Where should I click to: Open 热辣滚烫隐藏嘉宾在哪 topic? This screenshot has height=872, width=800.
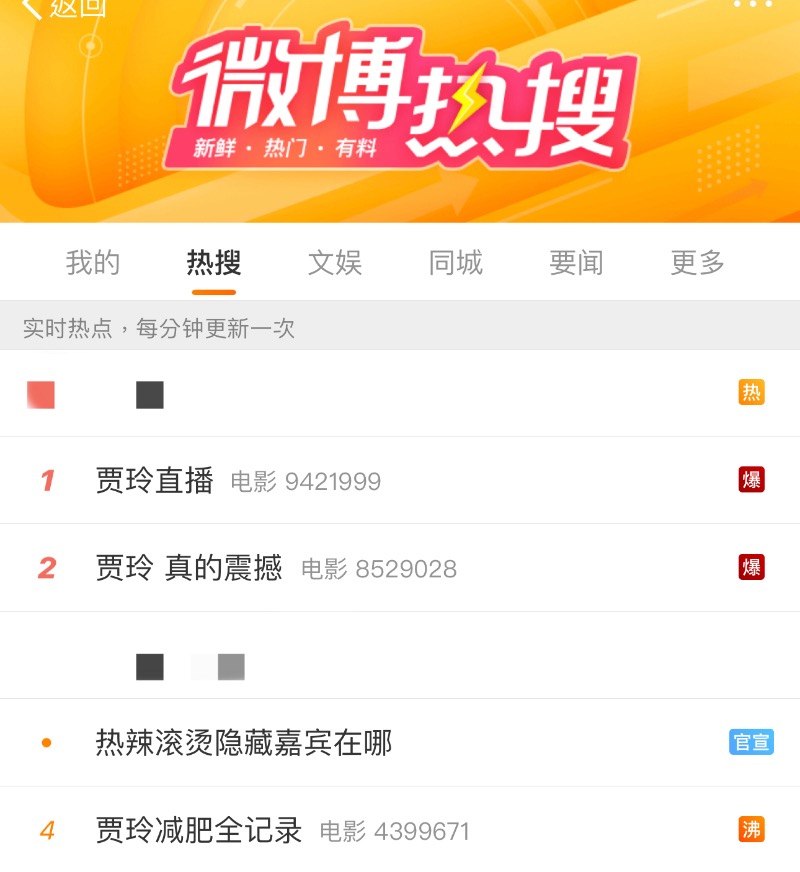coord(244,743)
